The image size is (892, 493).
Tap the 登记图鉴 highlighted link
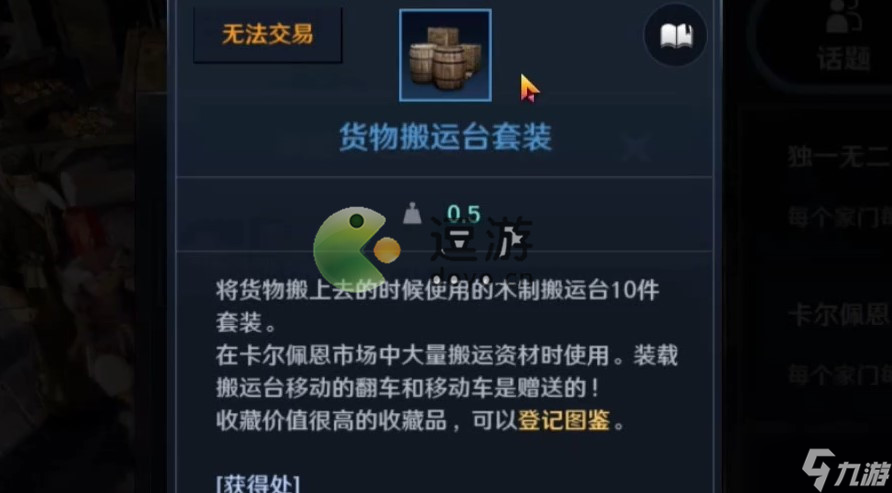(x=563, y=422)
